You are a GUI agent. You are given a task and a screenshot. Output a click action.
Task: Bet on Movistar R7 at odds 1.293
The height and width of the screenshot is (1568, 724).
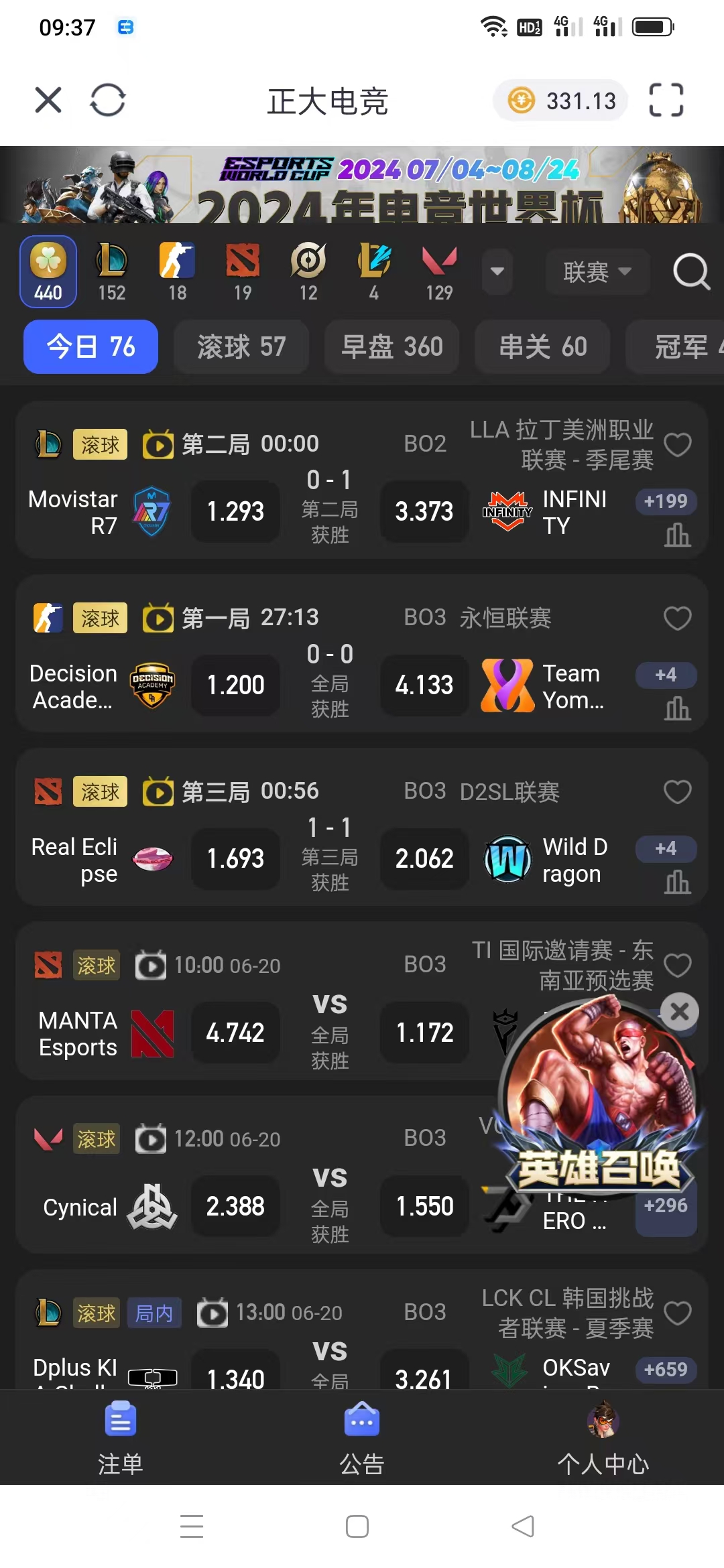point(235,511)
